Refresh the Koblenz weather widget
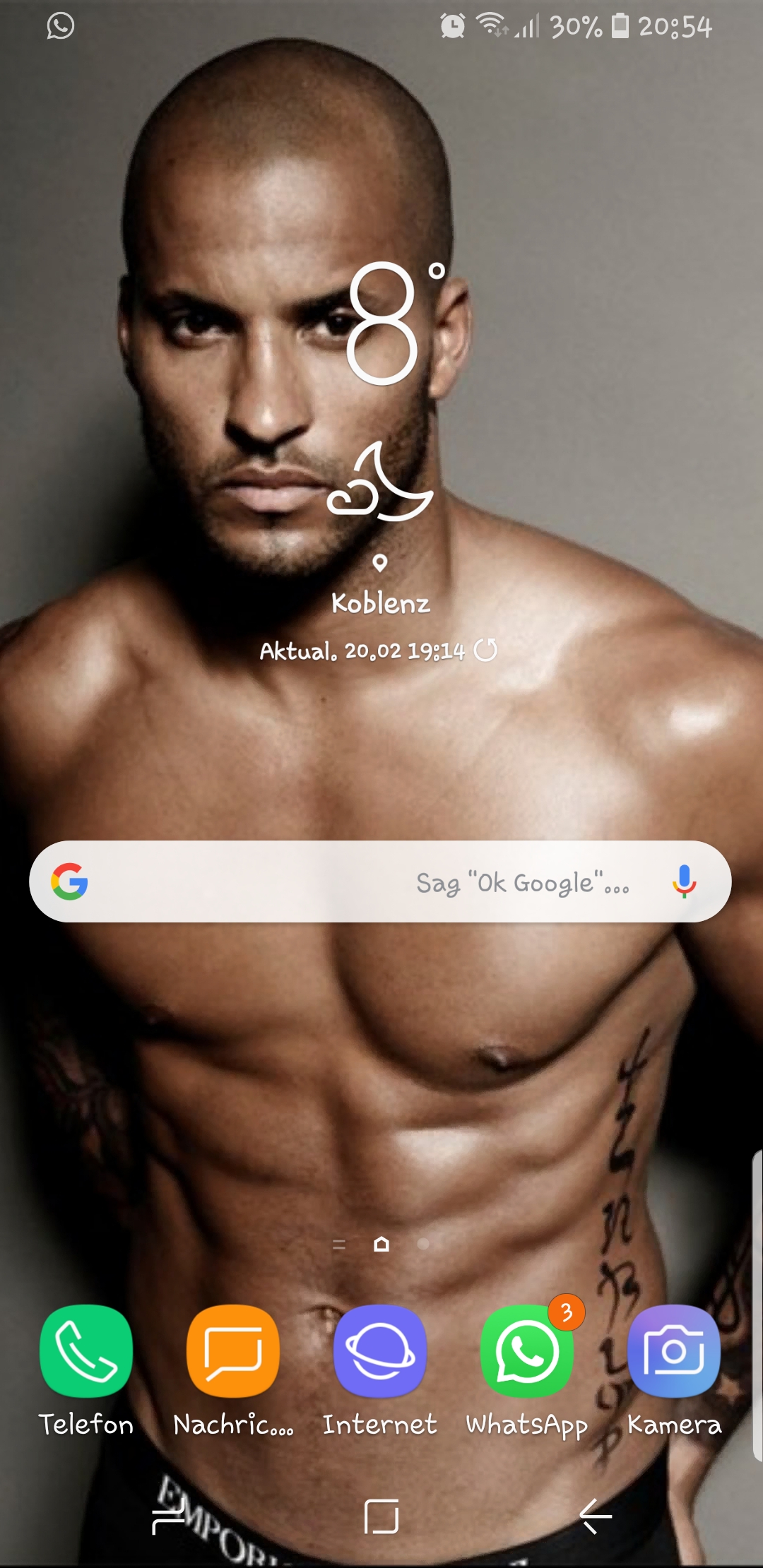Viewport: 763px width, 1568px height. 485,650
